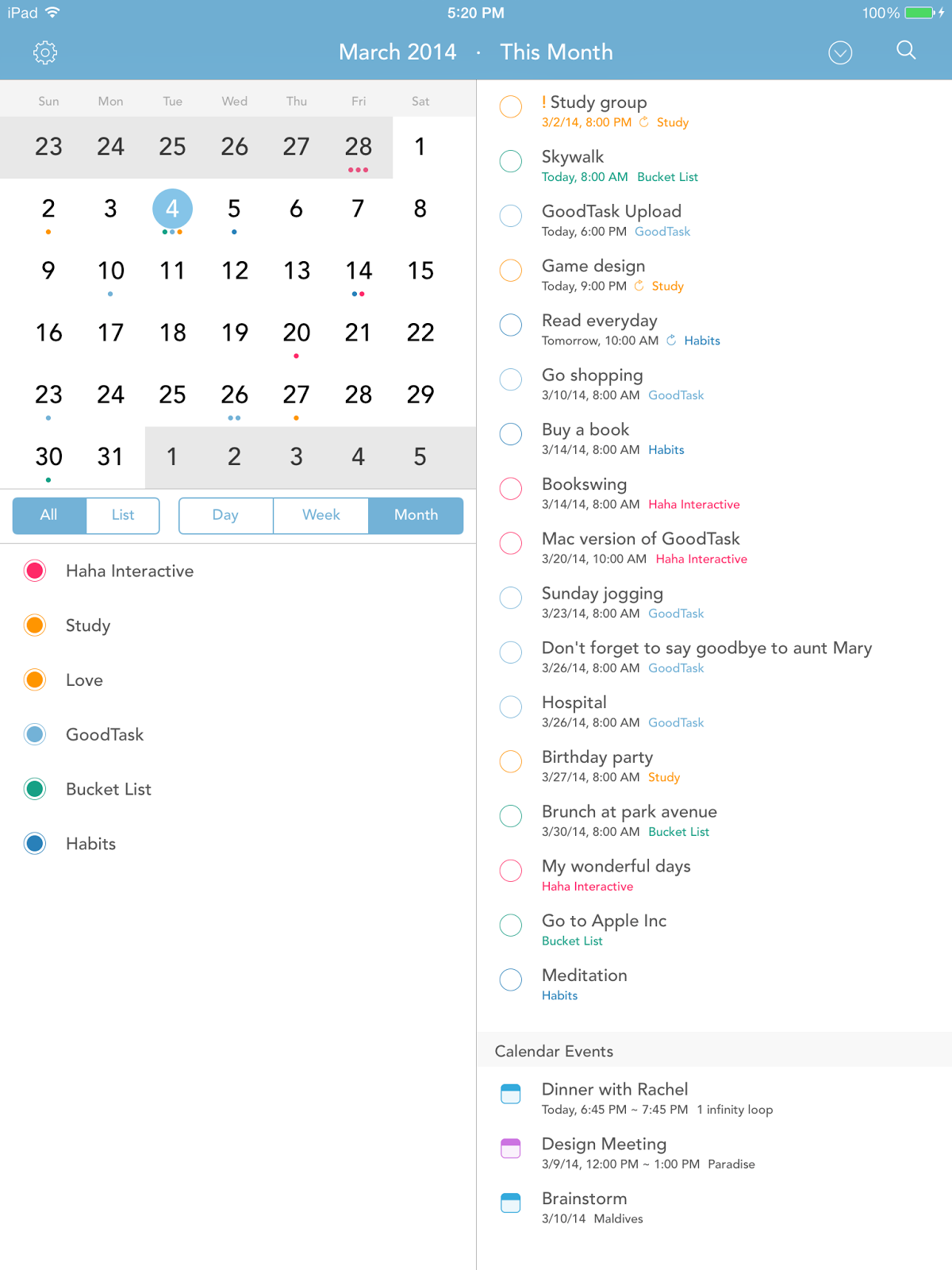Check off the Skywalk task

coord(511,161)
